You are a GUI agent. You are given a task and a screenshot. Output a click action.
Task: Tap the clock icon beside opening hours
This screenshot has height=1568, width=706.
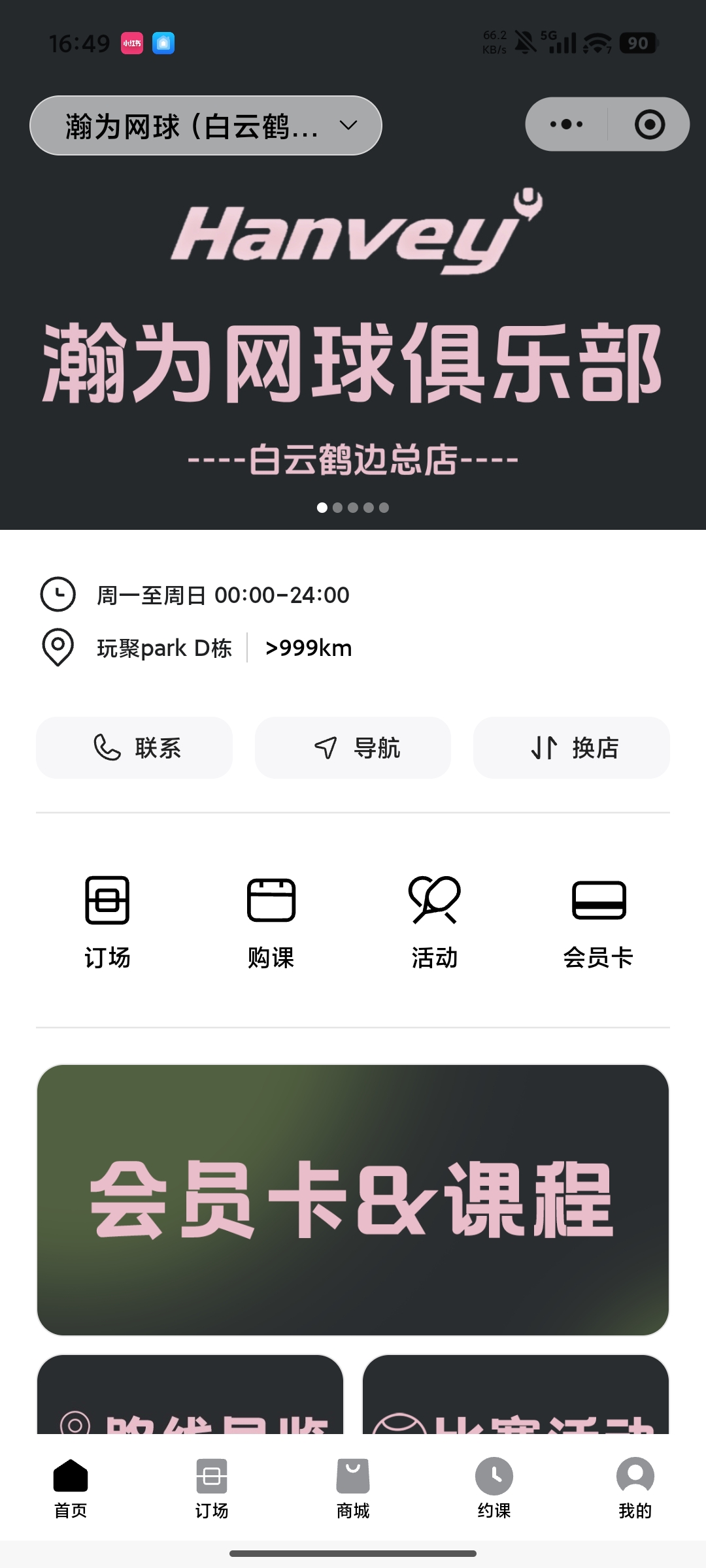point(58,595)
